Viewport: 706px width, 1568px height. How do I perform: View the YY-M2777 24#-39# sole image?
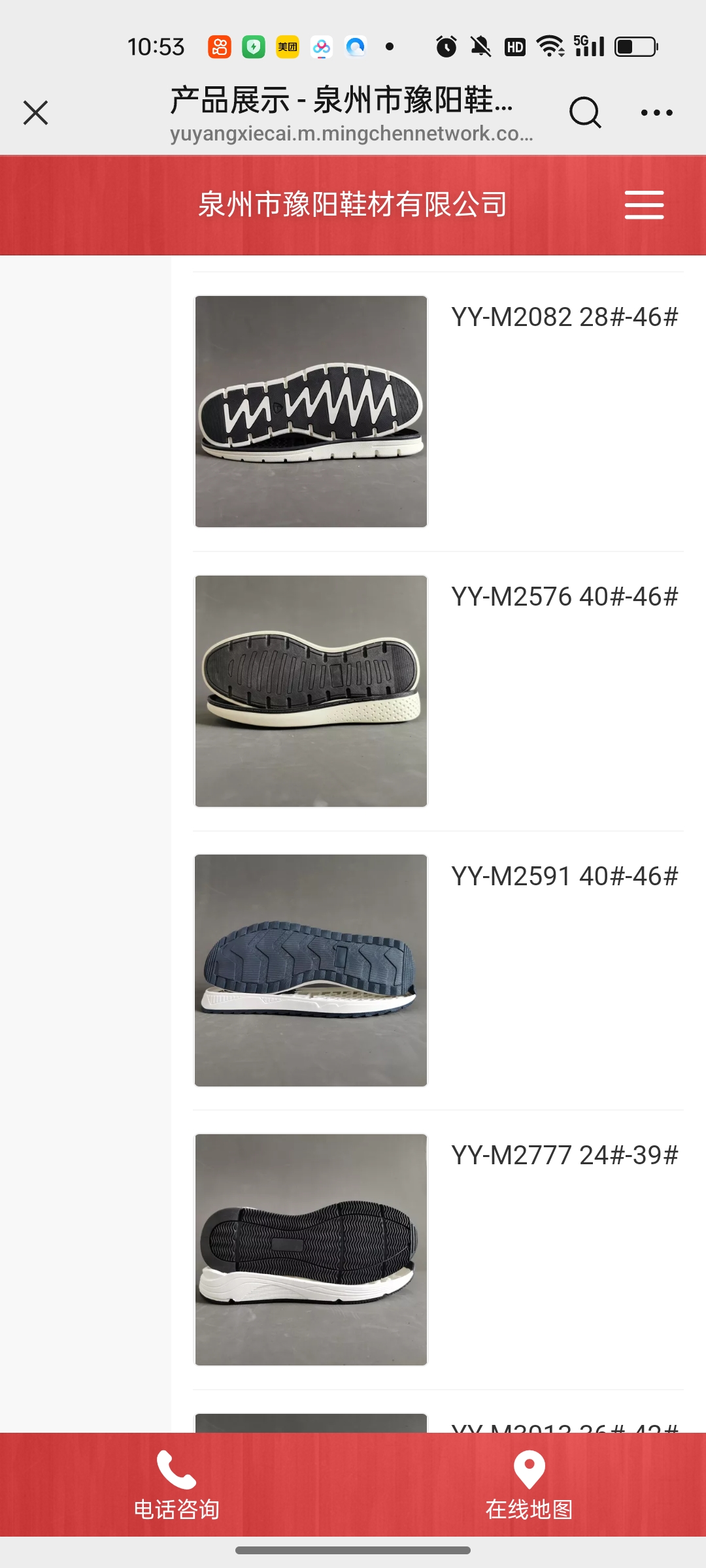(311, 1249)
